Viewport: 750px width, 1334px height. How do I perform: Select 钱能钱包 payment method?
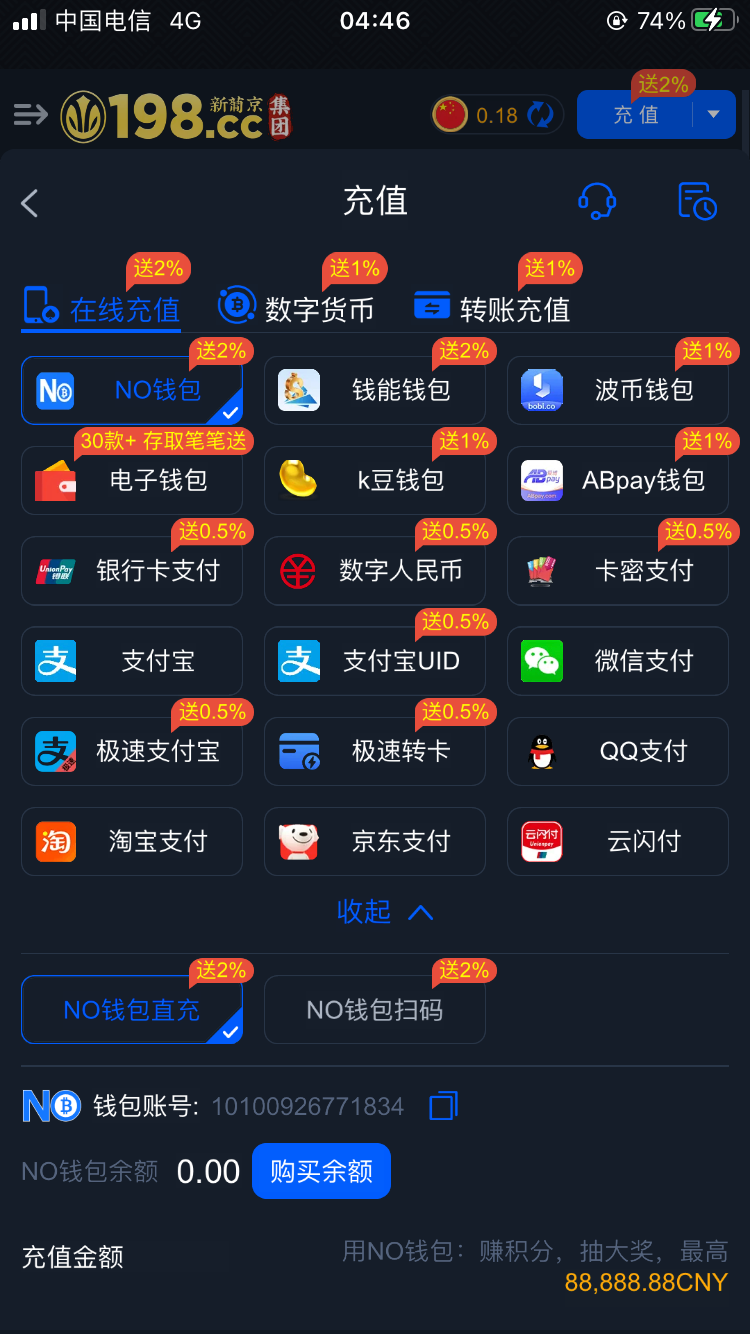click(x=375, y=390)
